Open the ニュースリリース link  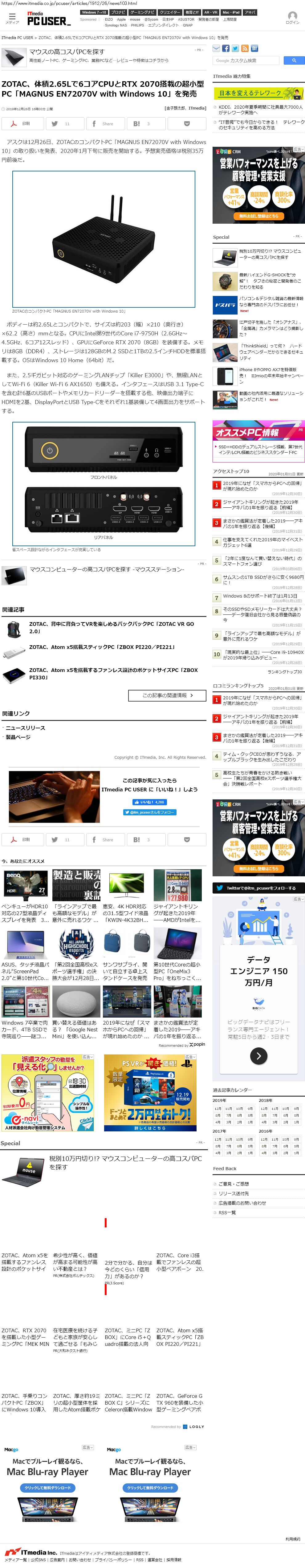[x=25, y=728]
